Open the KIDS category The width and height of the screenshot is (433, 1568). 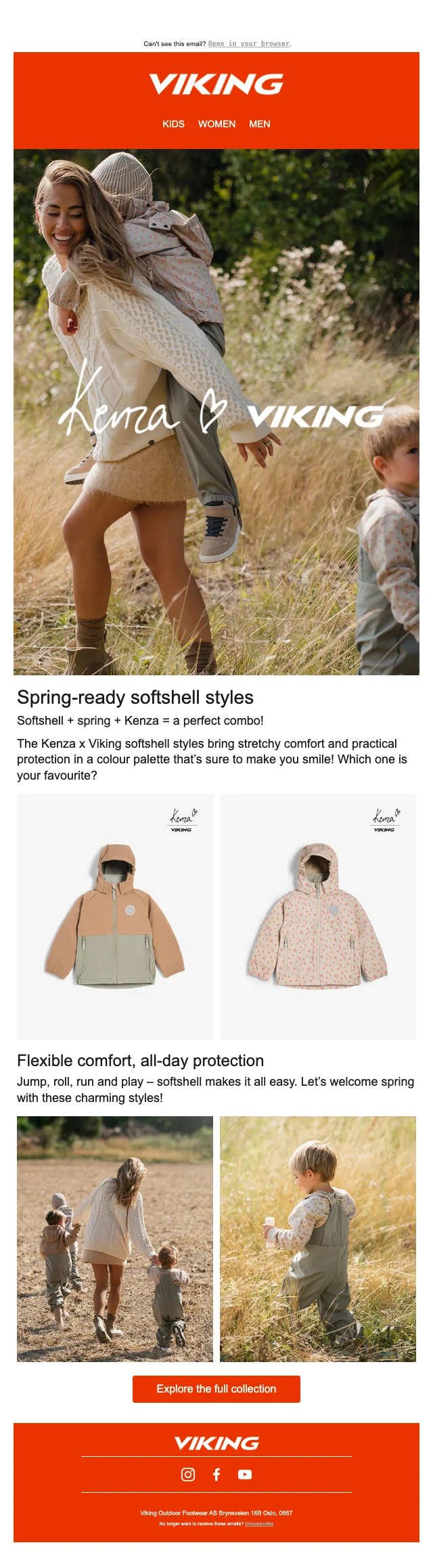(173, 124)
